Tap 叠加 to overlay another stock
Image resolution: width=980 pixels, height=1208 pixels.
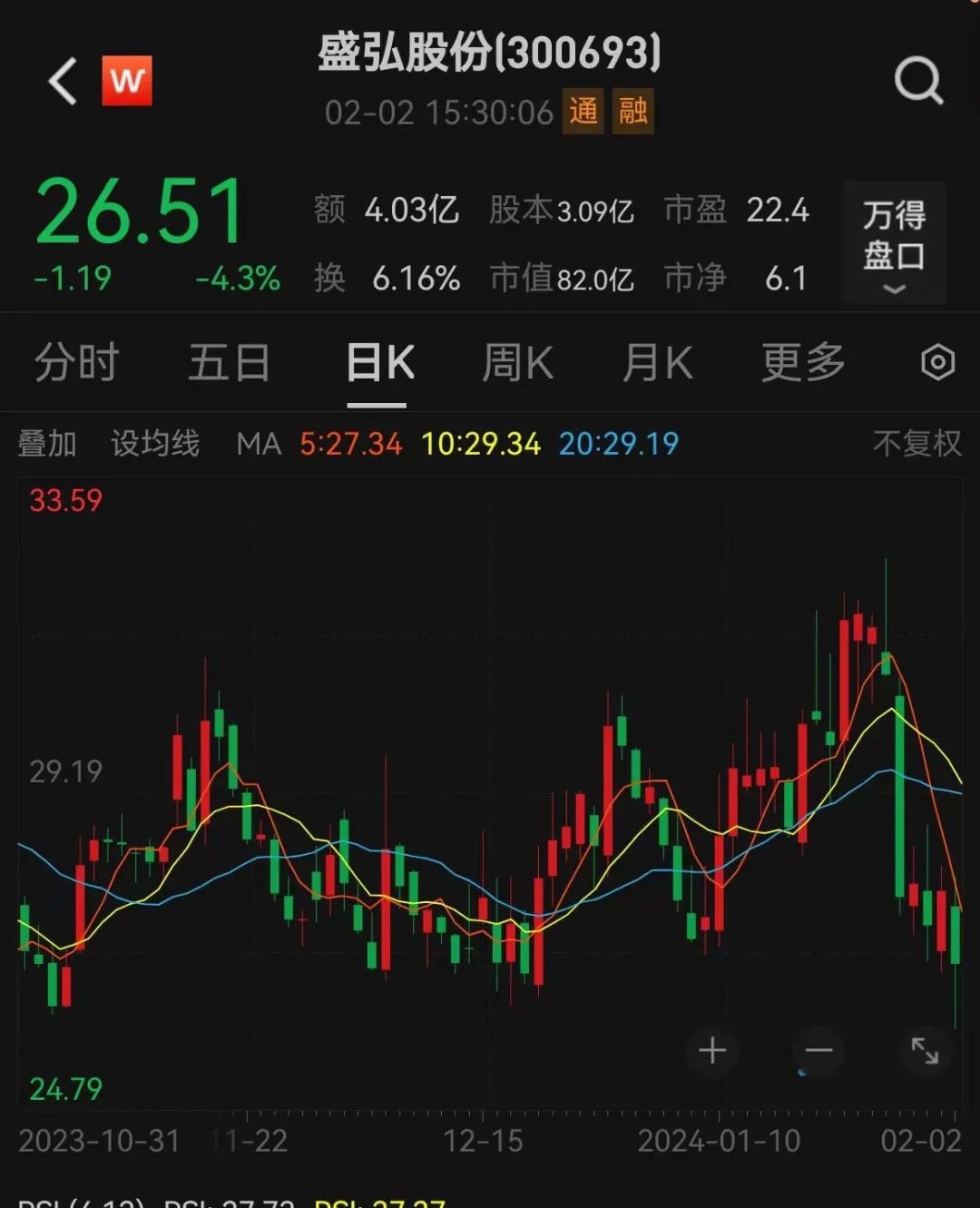point(47,444)
